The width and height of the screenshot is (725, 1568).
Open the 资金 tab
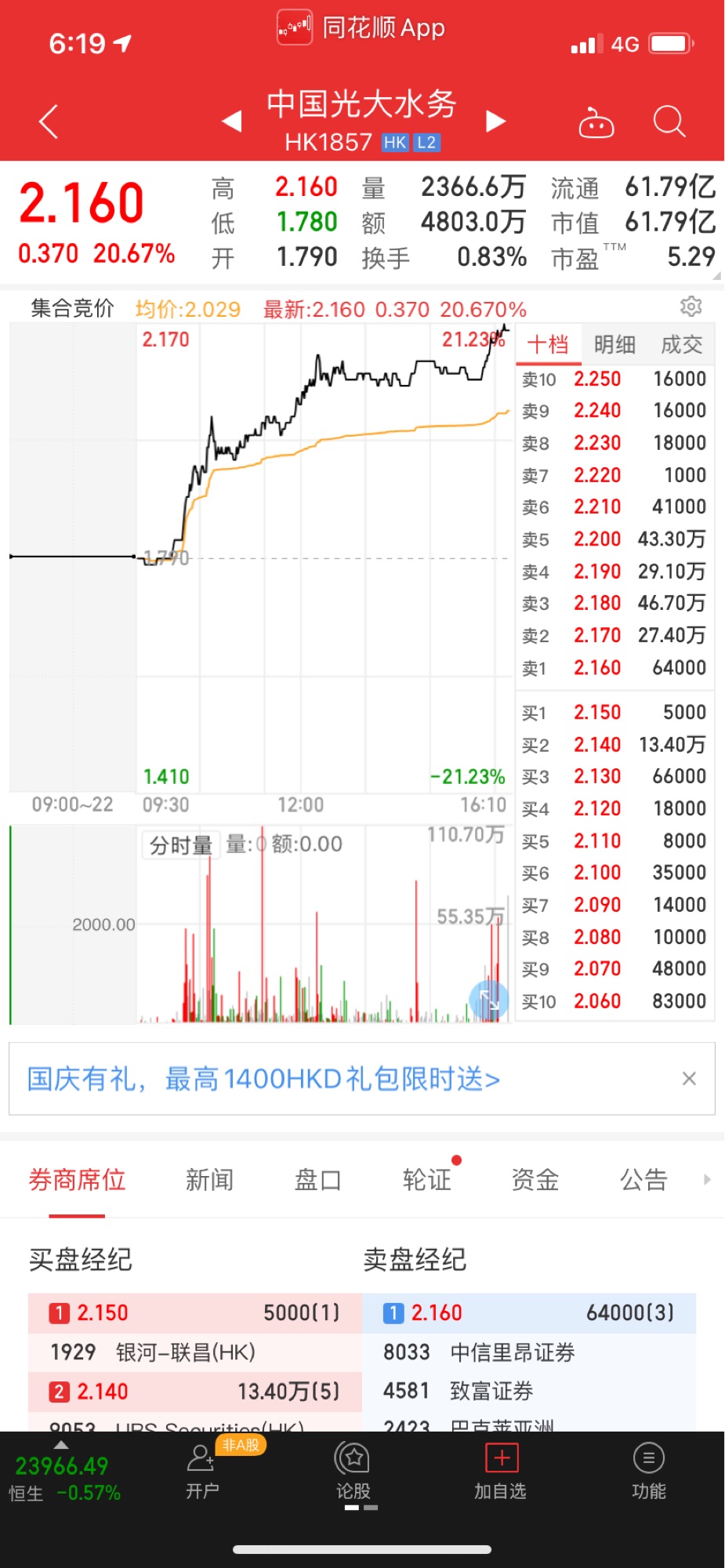[x=535, y=1179]
